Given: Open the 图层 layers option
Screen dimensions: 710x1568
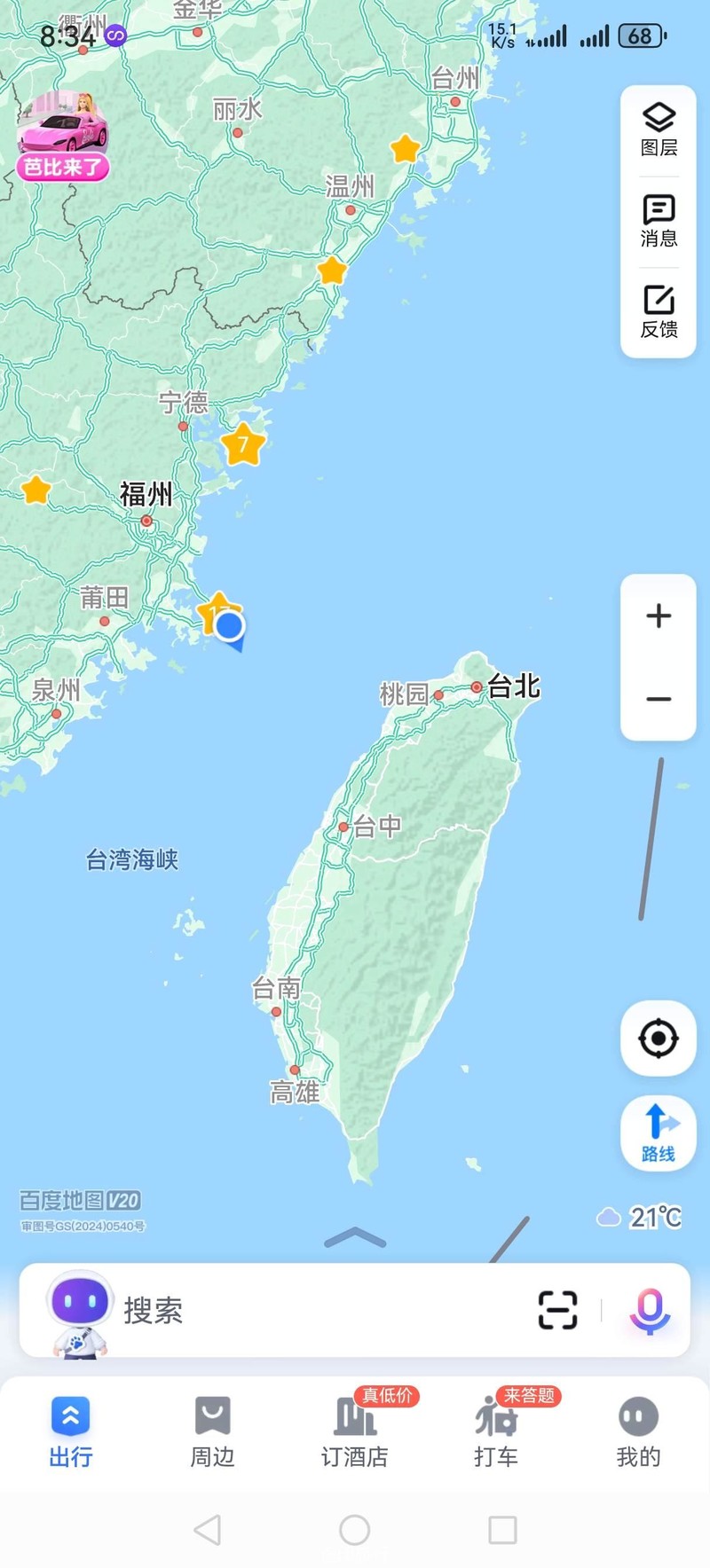Looking at the screenshot, I should 659,130.
